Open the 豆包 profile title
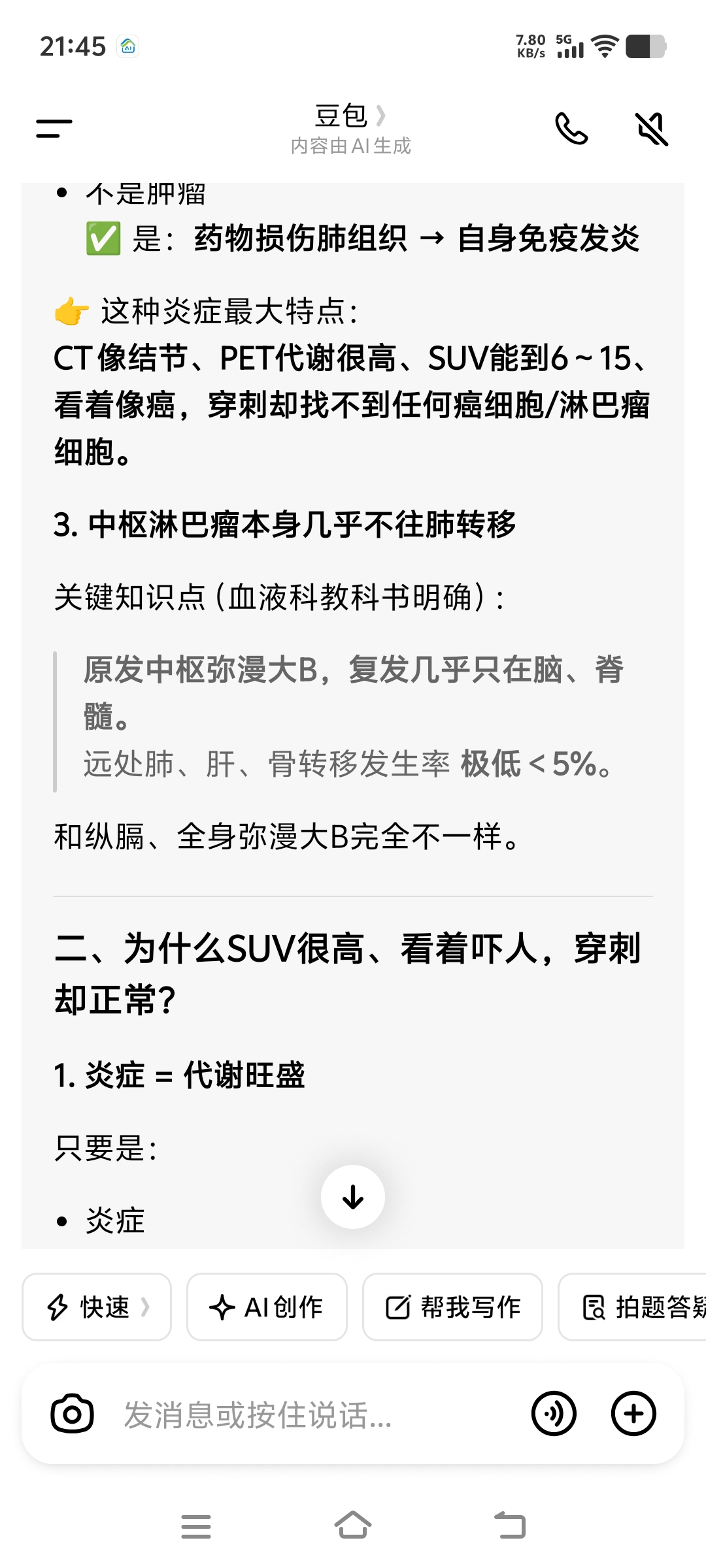Screen dimensions: 706x1568 point(350,116)
